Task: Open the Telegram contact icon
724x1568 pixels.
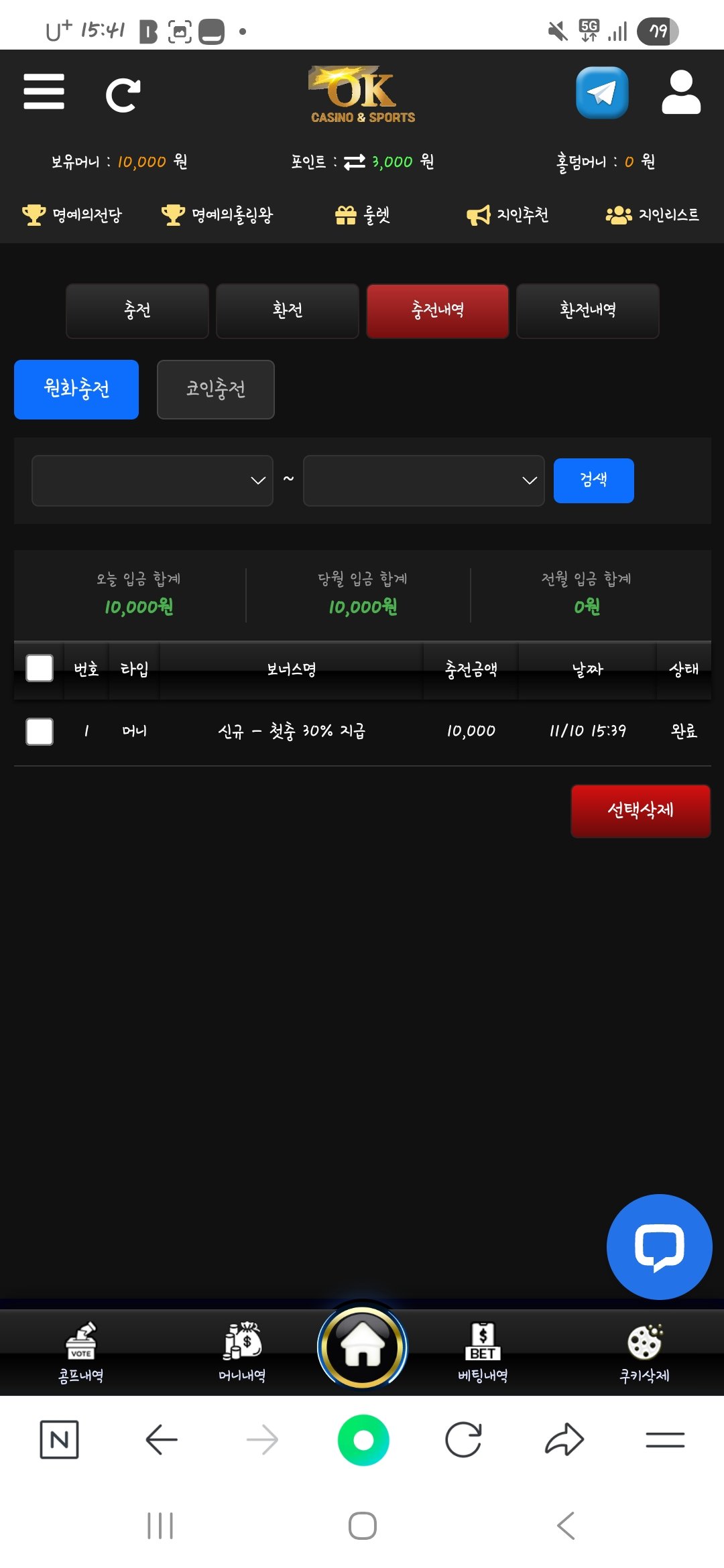Action: coord(602,92)
